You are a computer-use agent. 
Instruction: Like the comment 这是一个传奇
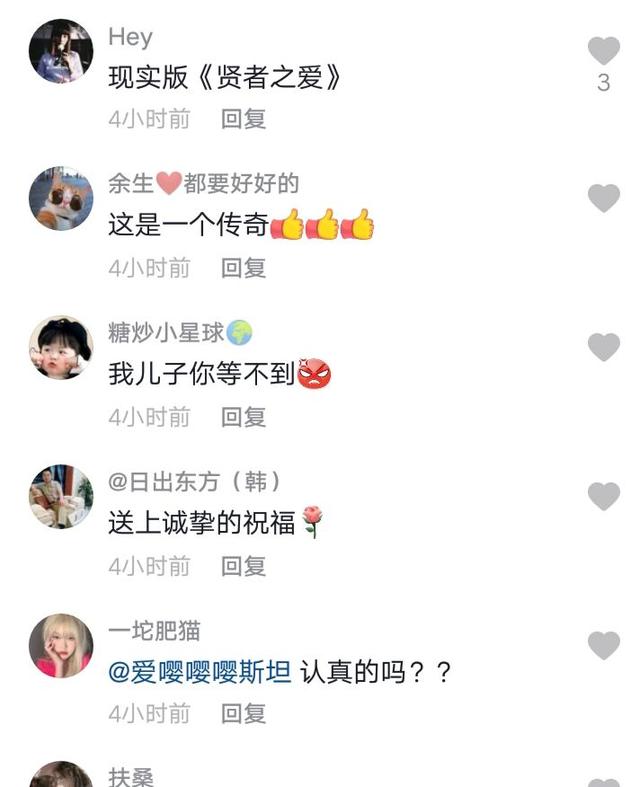[603, 198]
